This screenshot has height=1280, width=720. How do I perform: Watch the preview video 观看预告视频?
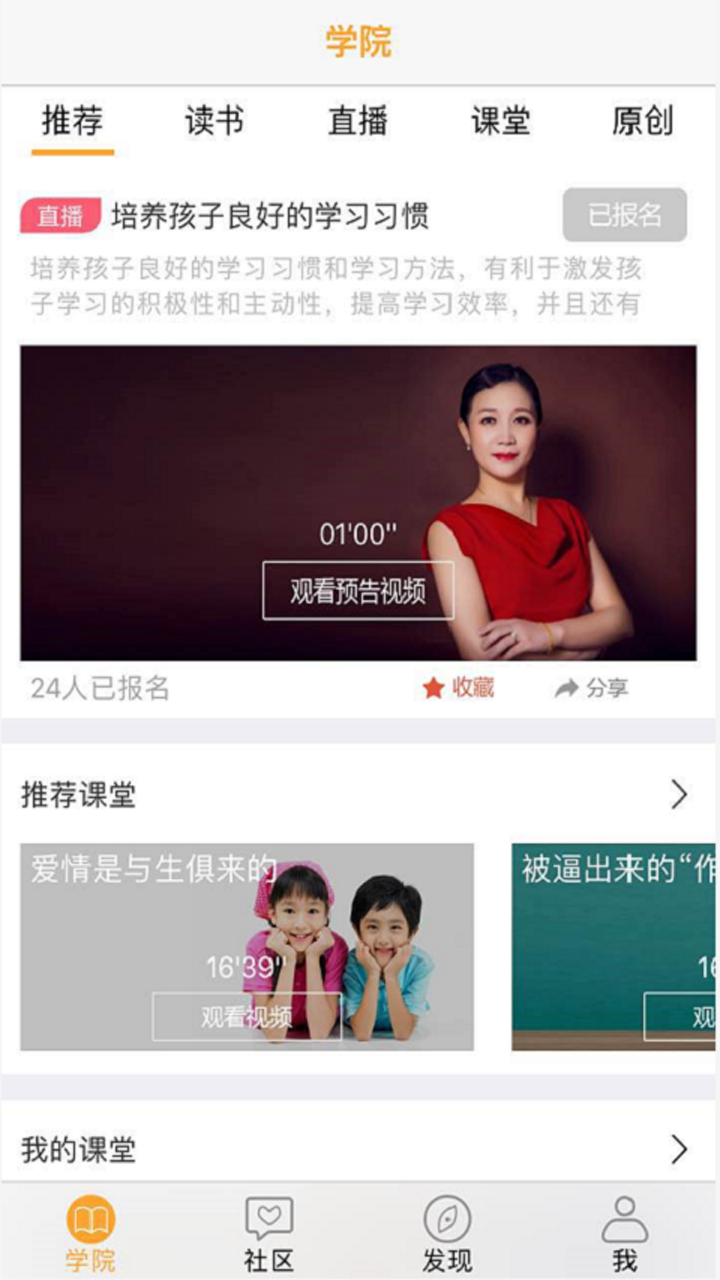pos(358,591)
